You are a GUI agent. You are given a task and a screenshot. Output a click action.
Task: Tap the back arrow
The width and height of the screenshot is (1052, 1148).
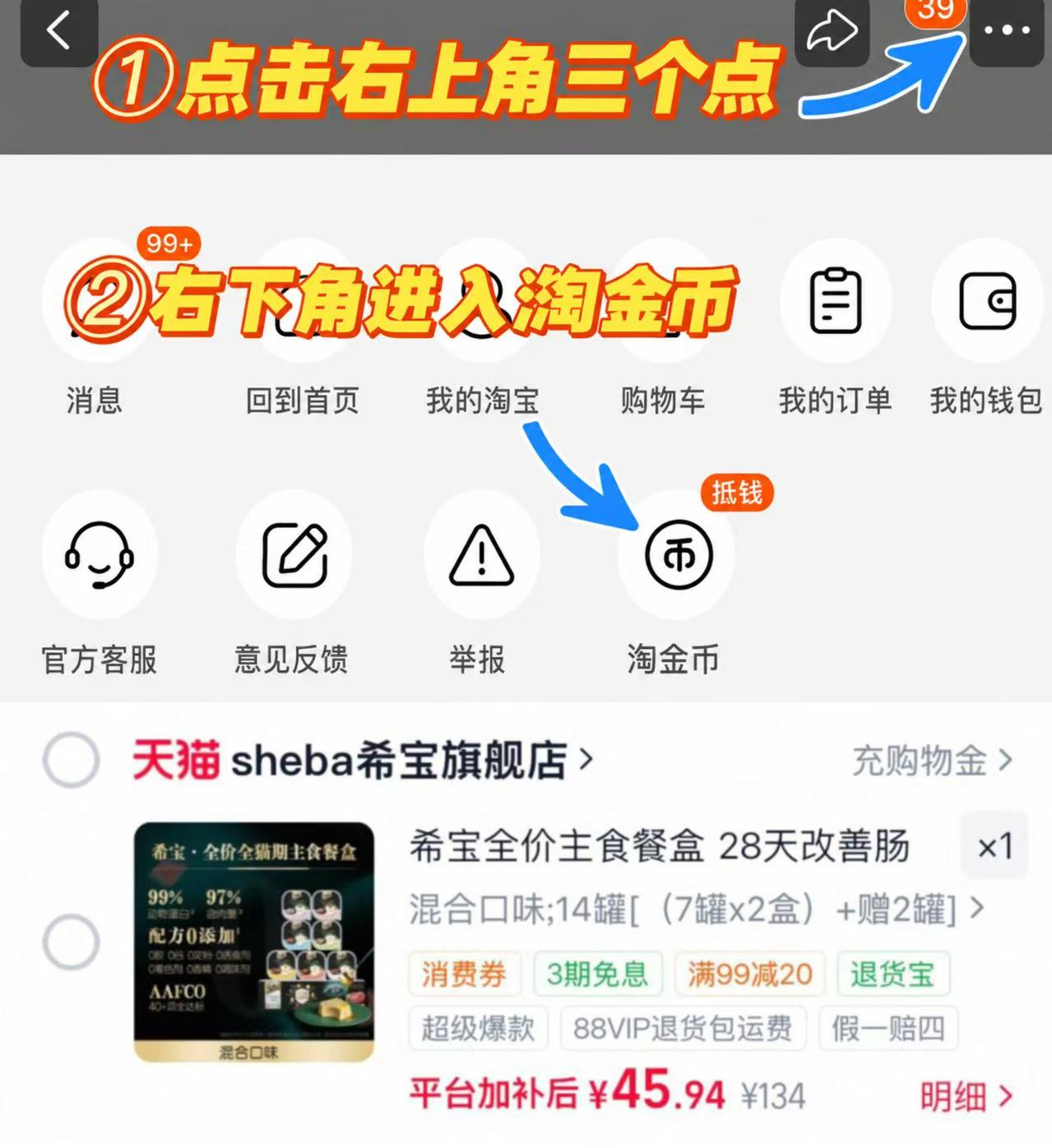(59, 30)
